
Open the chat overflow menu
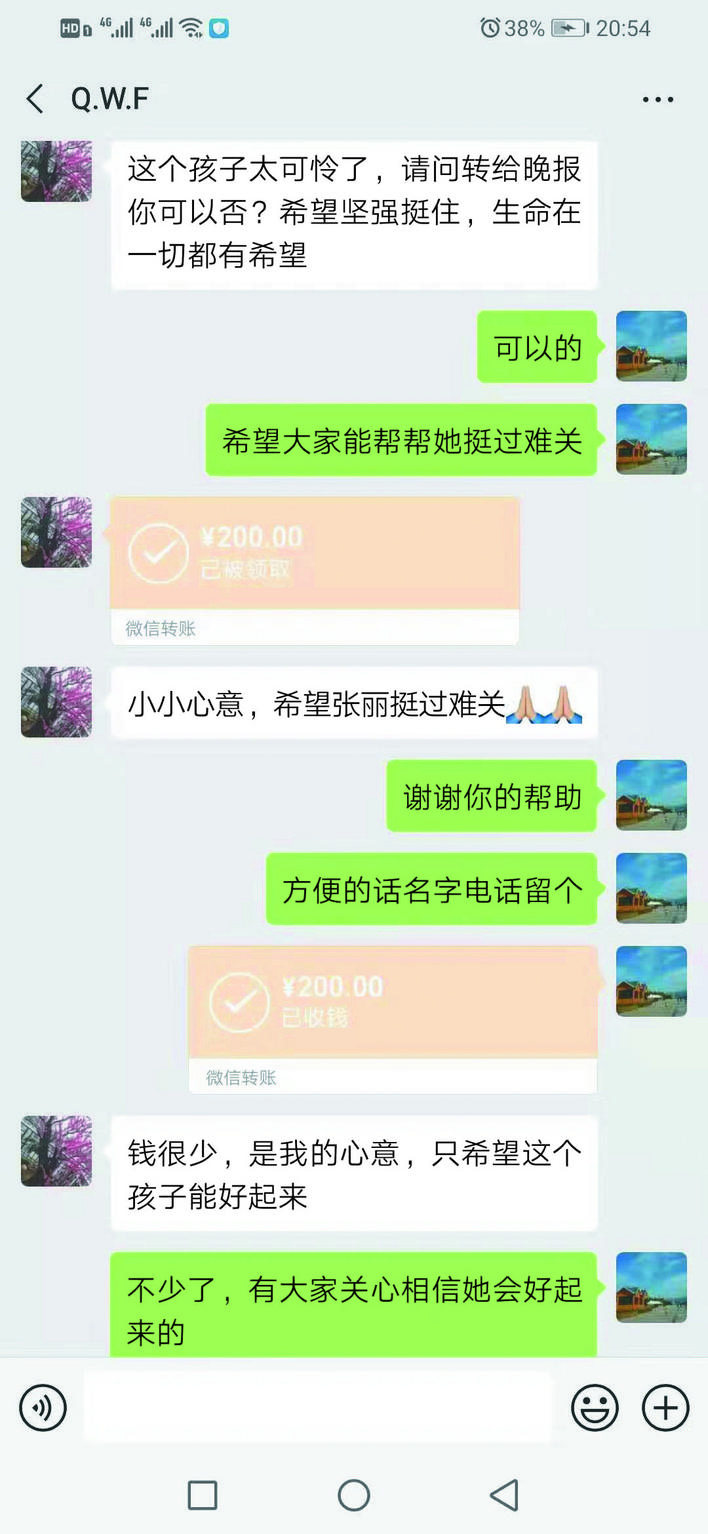pyautogui.click(x=657, y=100)
